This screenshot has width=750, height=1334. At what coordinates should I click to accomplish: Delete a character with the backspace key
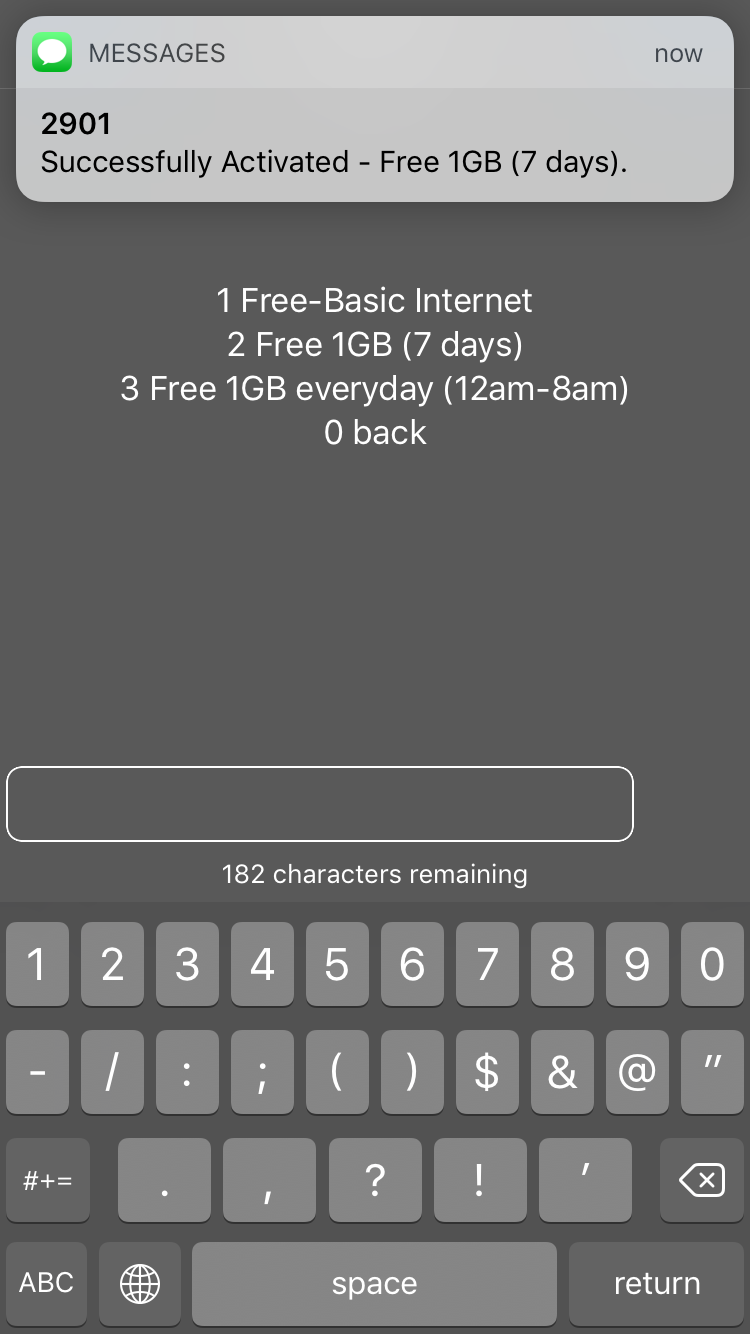[702, 1180]
